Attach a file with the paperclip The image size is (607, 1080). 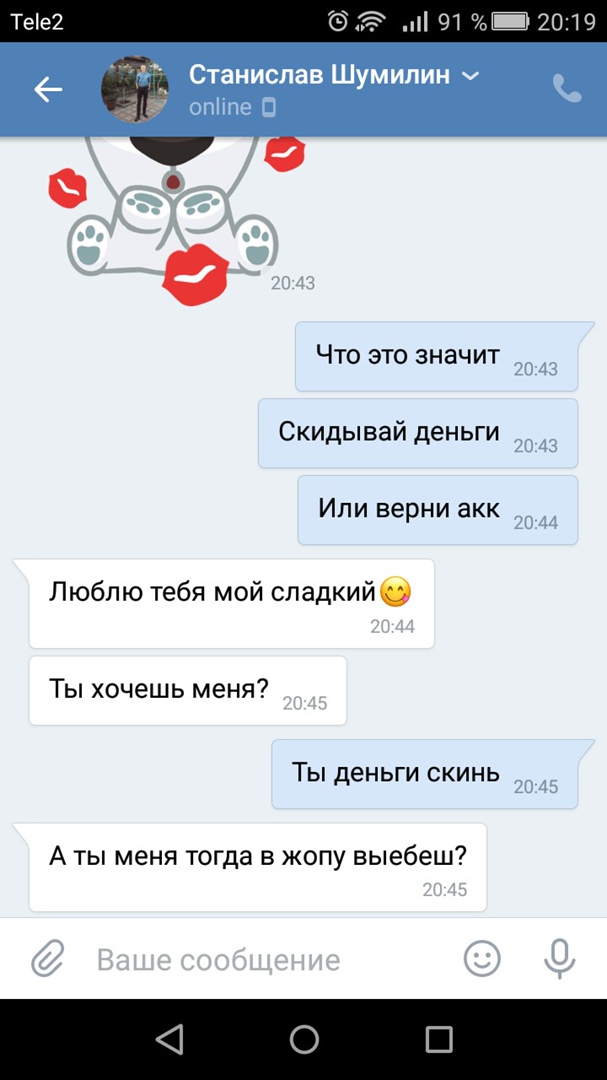46,960
